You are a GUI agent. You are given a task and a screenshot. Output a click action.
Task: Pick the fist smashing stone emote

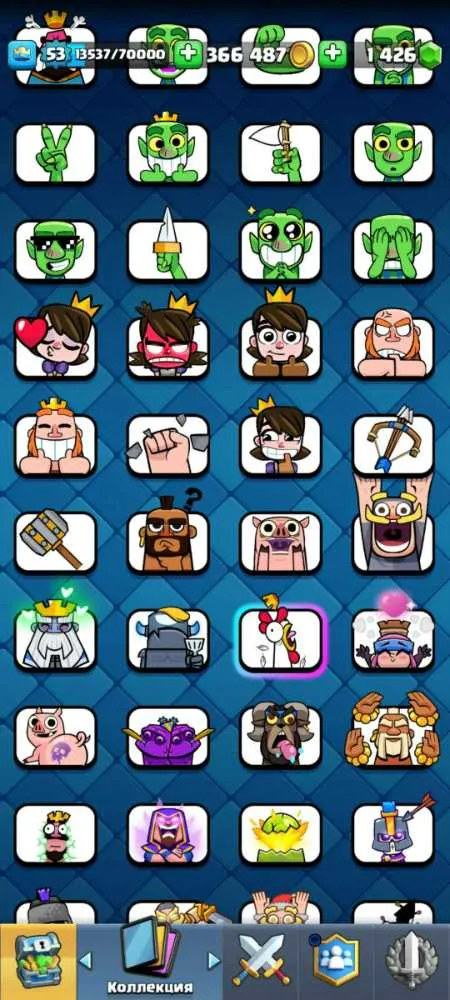point(168,445)
